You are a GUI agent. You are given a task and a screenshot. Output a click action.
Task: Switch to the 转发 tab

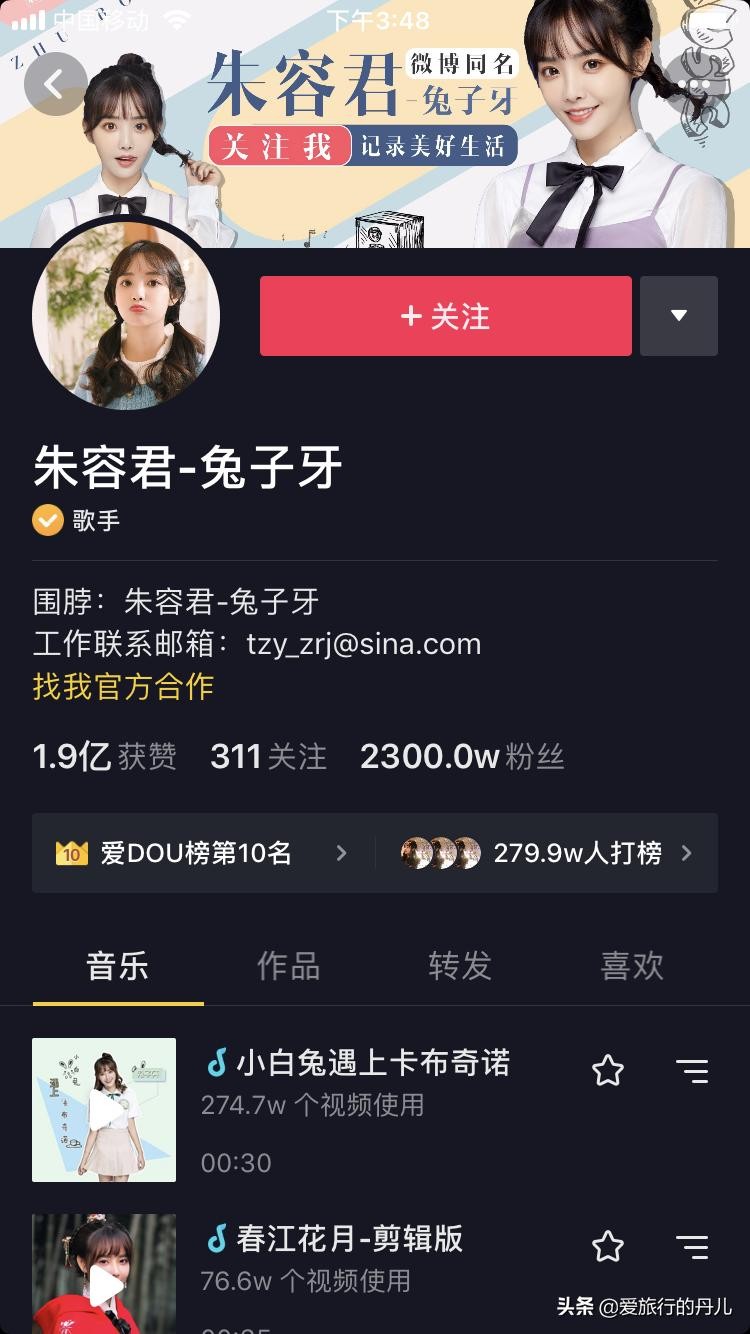(x=460, y=966)
